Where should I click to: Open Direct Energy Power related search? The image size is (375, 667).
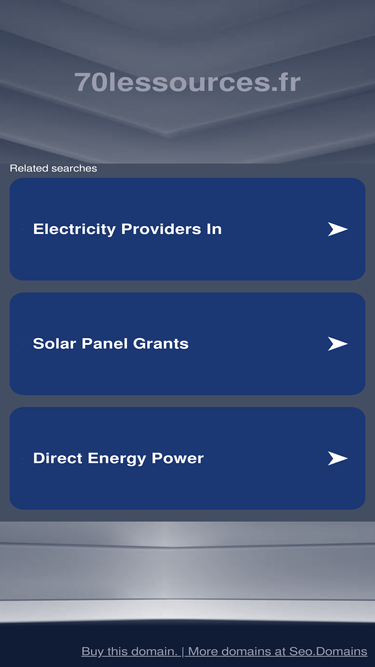coord(188,458)
